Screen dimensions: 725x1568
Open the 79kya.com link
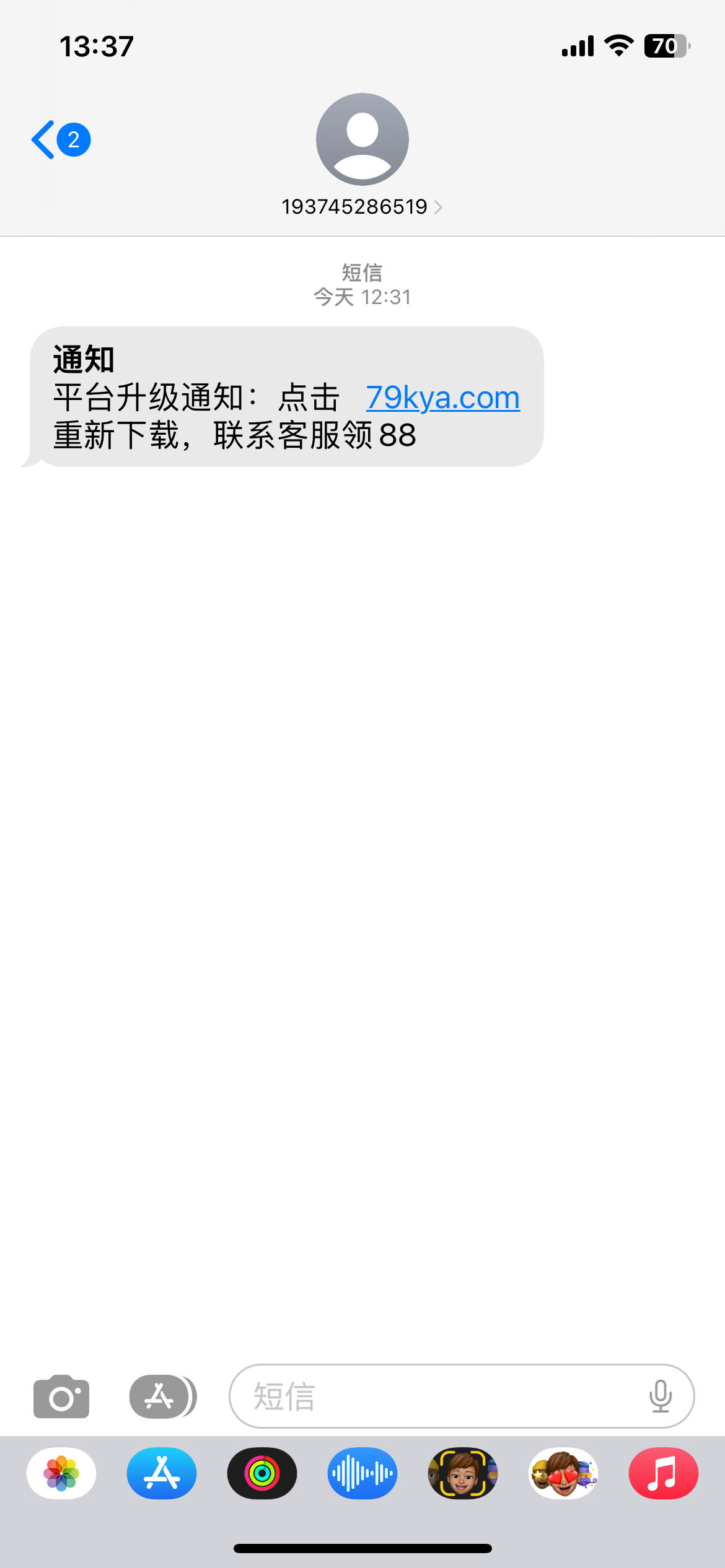(442, 398)
